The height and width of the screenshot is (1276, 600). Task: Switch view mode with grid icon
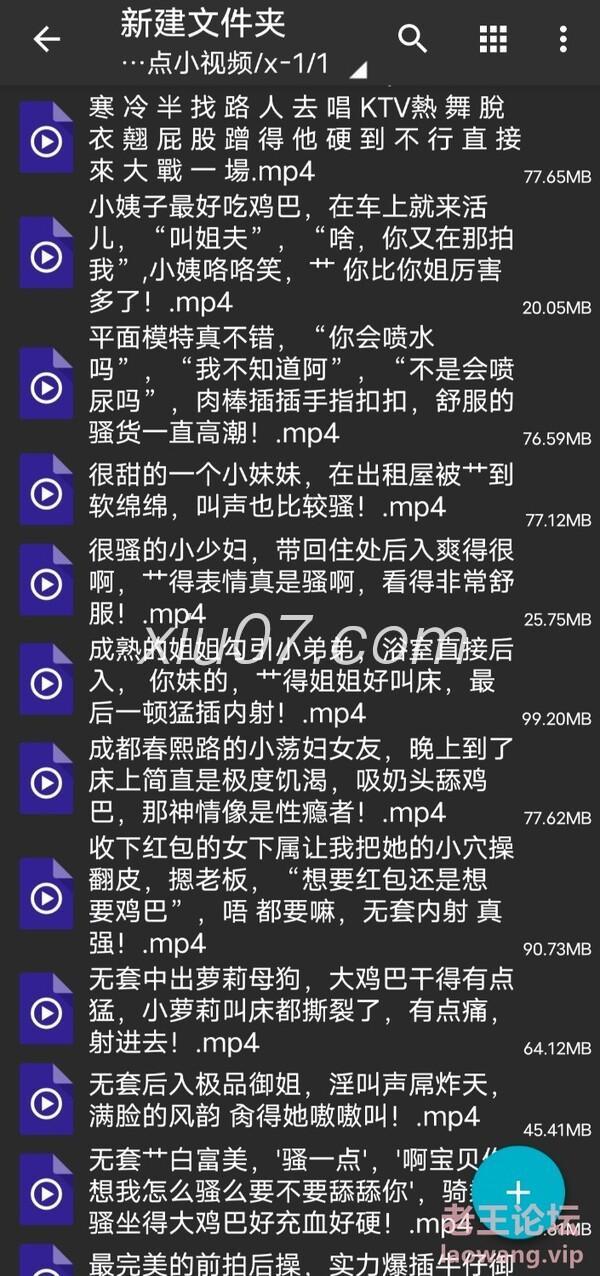493,39
